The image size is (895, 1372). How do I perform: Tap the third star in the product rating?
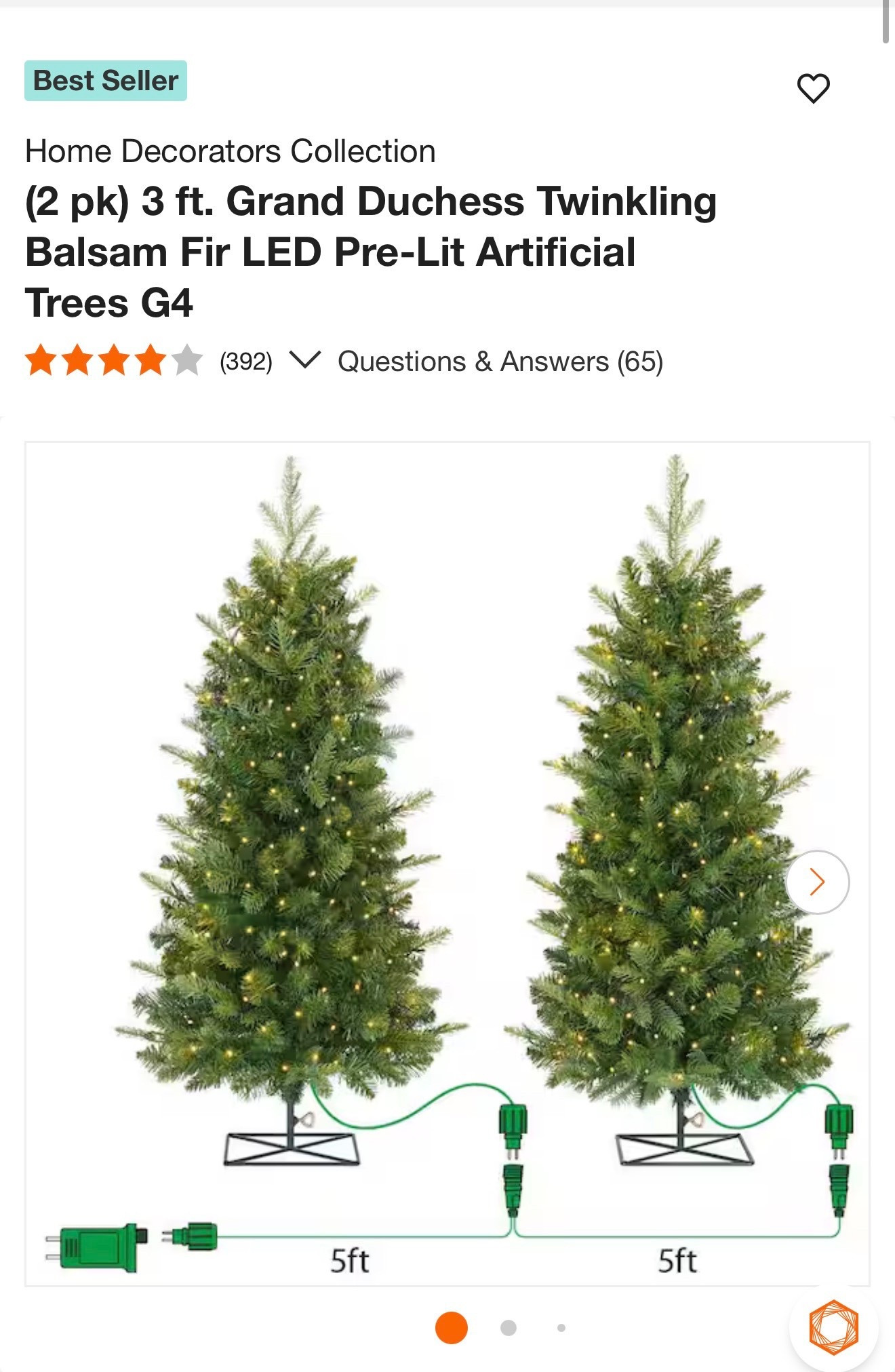pos(114,361)
